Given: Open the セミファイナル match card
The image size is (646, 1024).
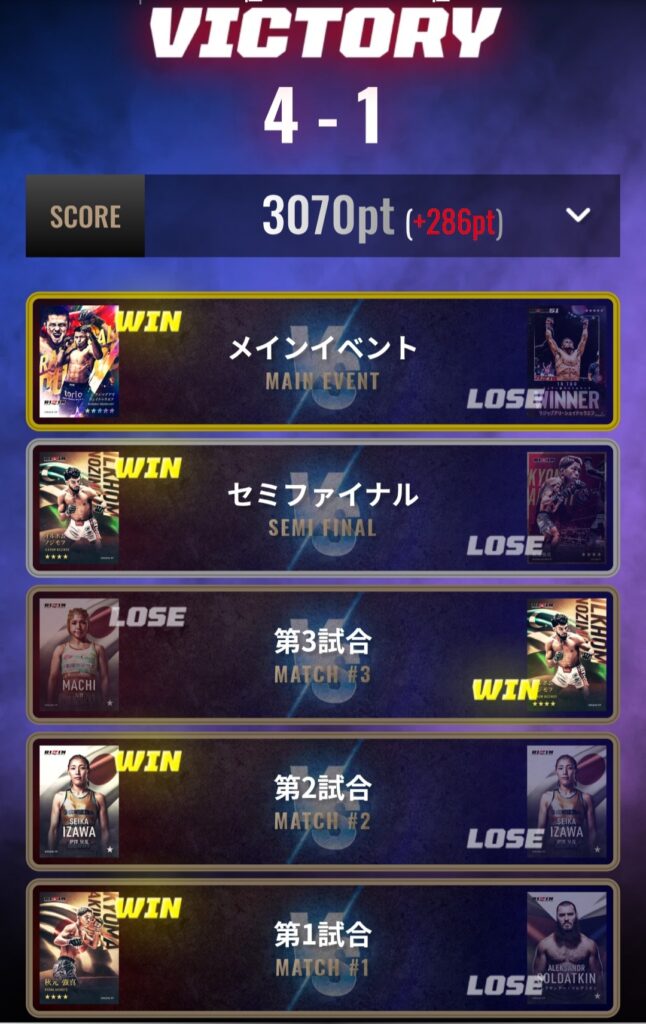Looking at the screenshot, I should [322, 508].
